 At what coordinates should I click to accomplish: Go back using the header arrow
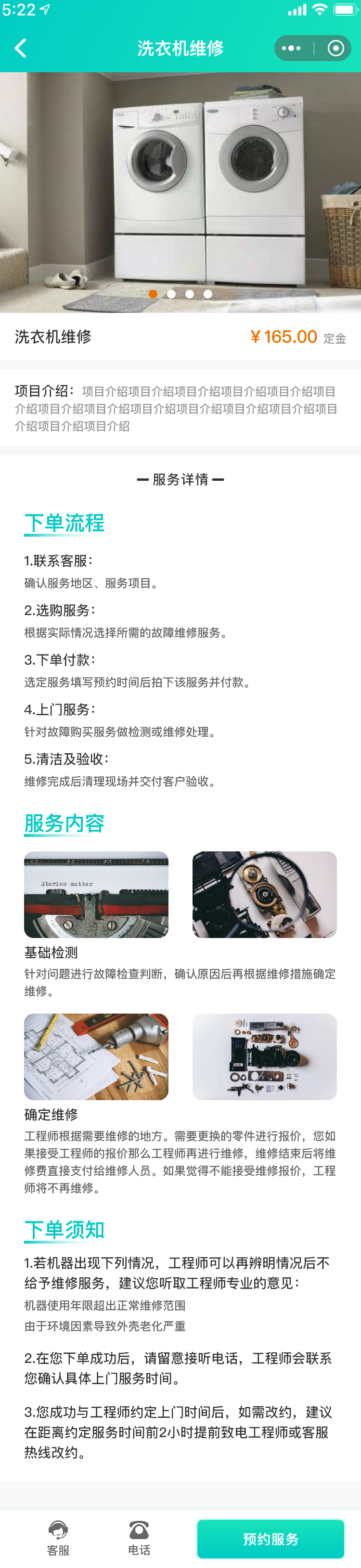point(21,48)
